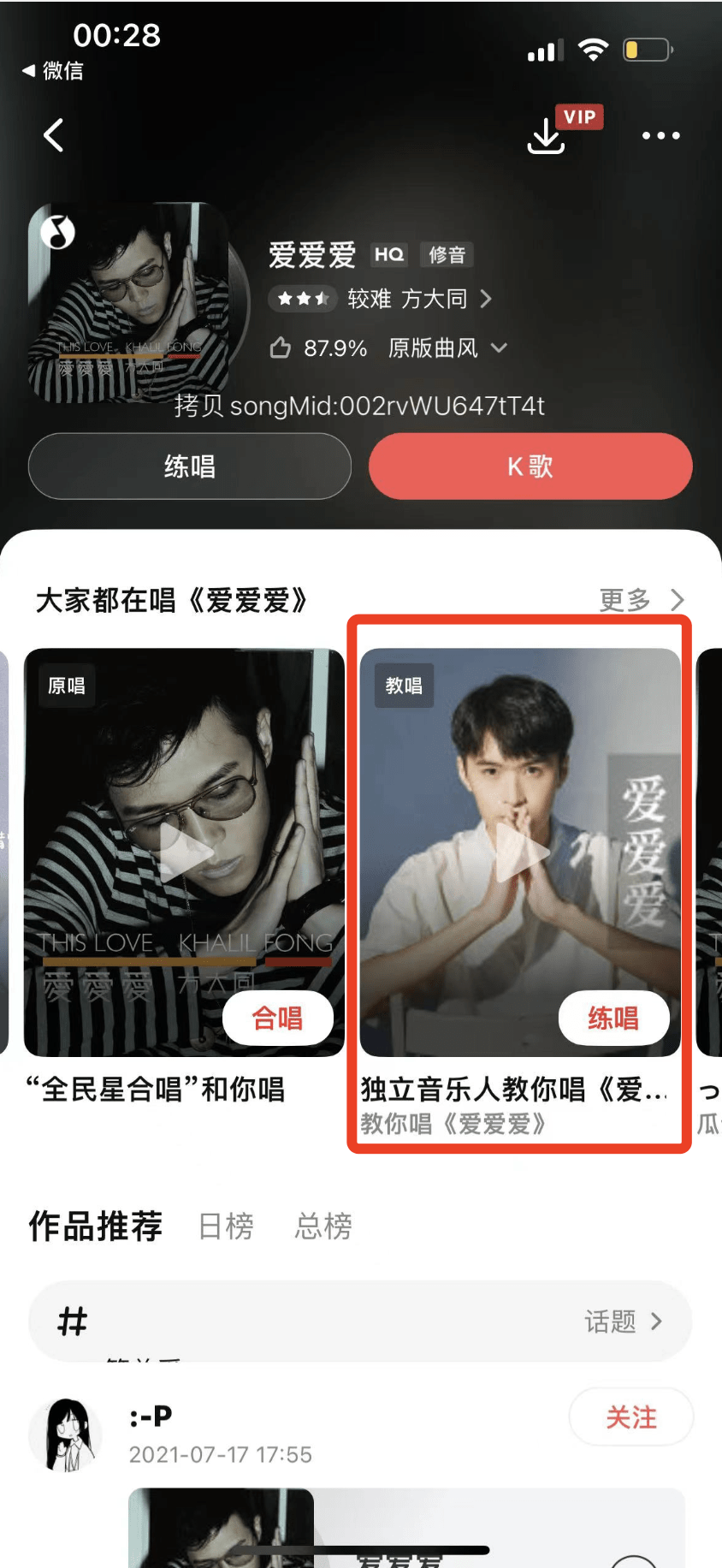Open the 教唱 tutorial video card

pos(520,852)
